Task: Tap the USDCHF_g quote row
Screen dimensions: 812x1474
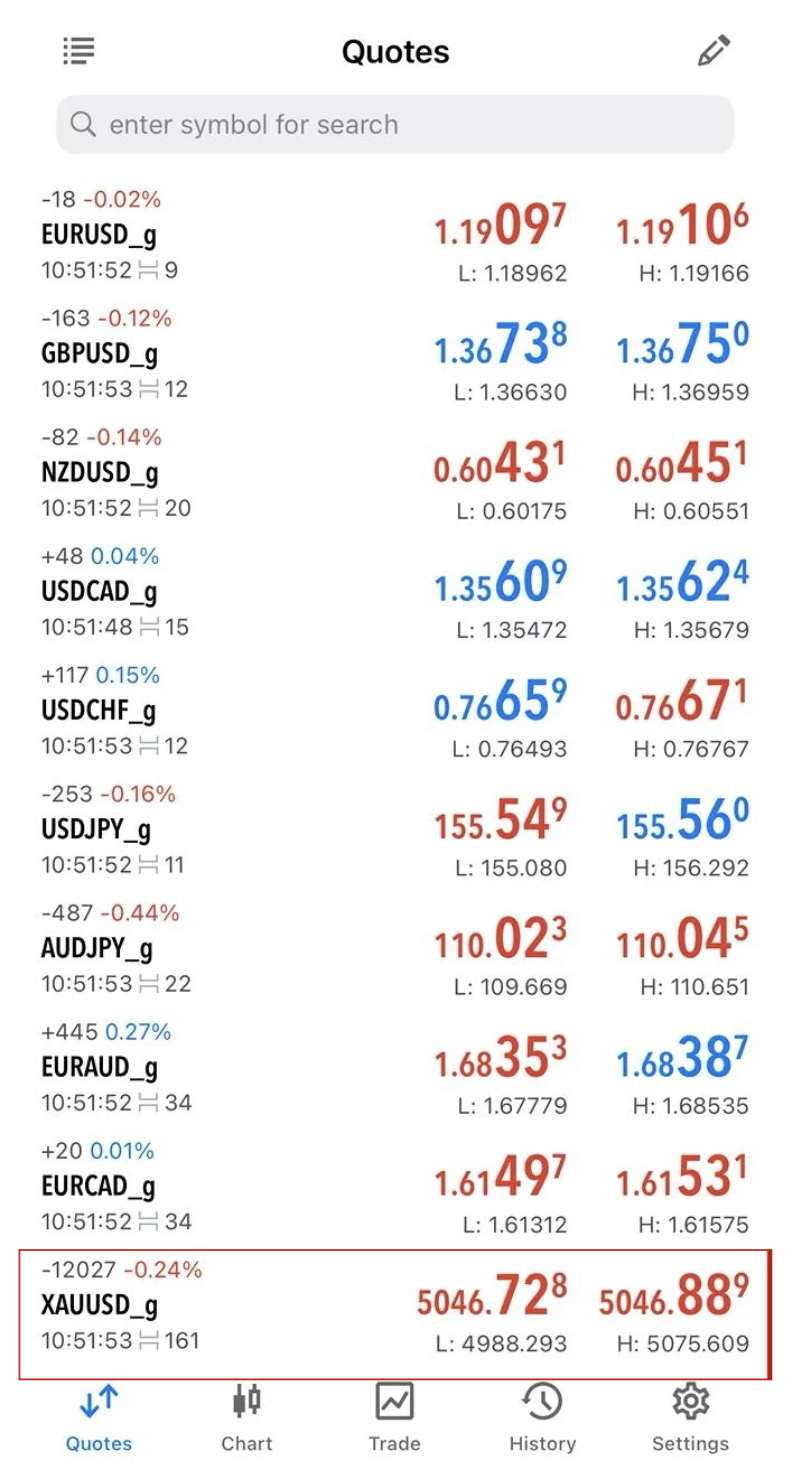Action: coord(395,711)
